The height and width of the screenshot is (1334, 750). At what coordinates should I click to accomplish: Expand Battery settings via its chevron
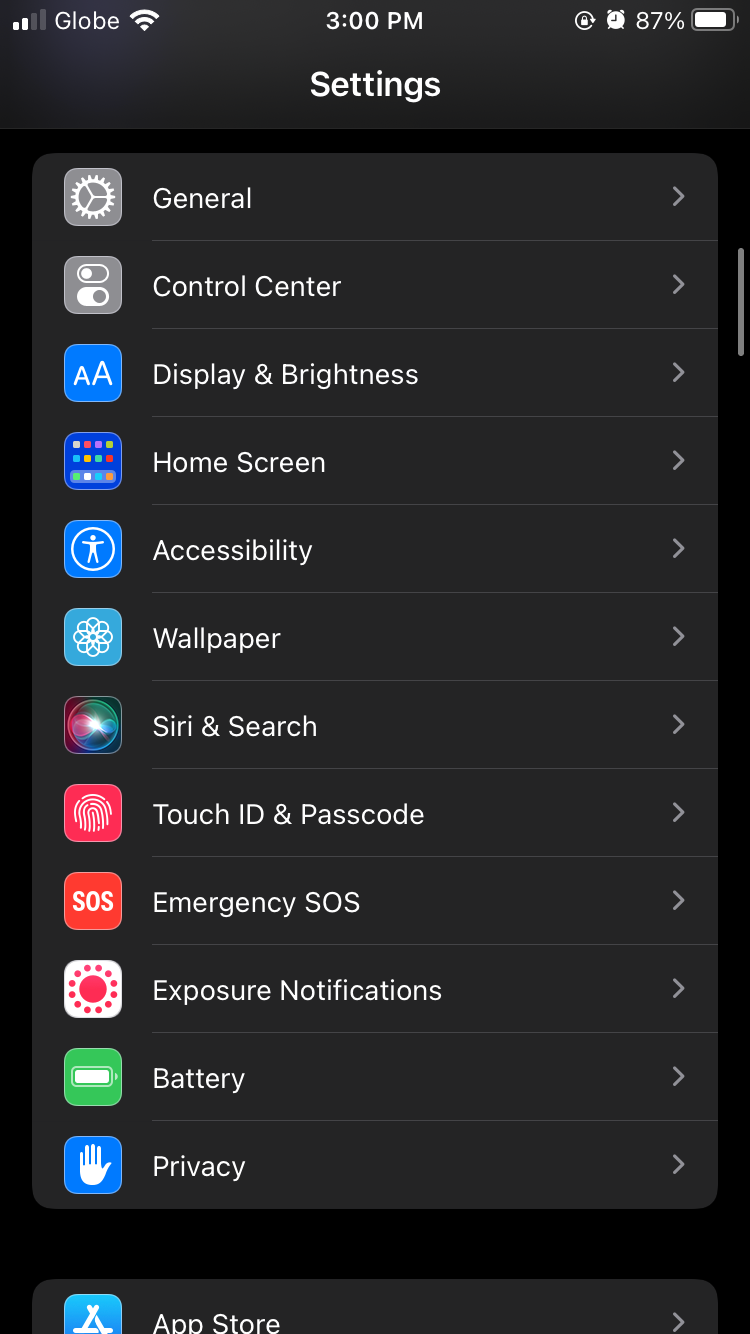[678, 1077]
